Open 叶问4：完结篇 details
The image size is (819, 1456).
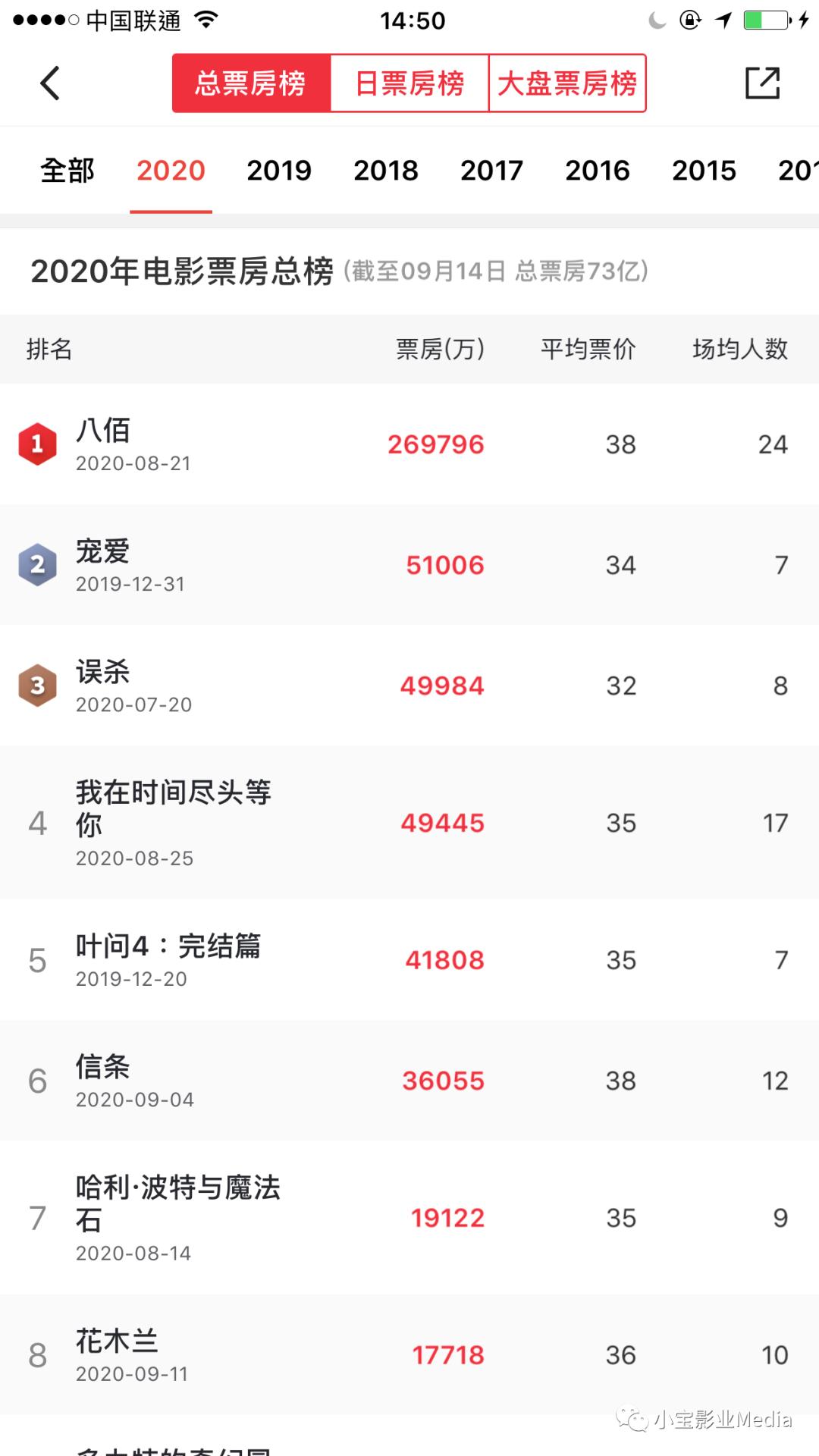pyautogui.click(x=409, y=960)
